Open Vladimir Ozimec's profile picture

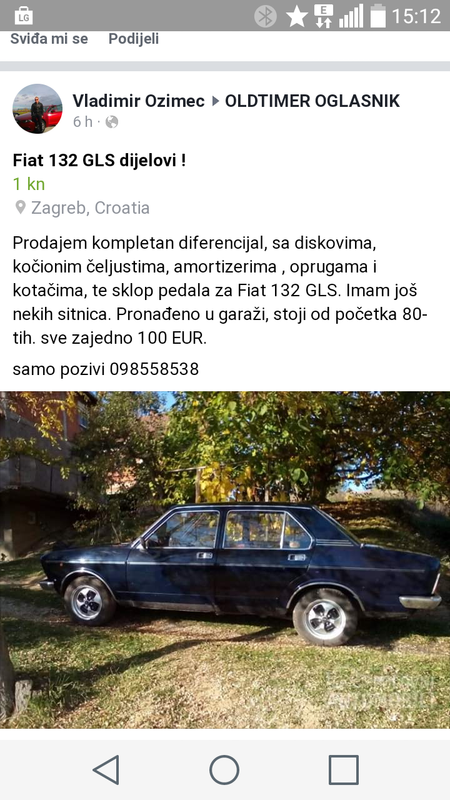[x=37, y=109]
